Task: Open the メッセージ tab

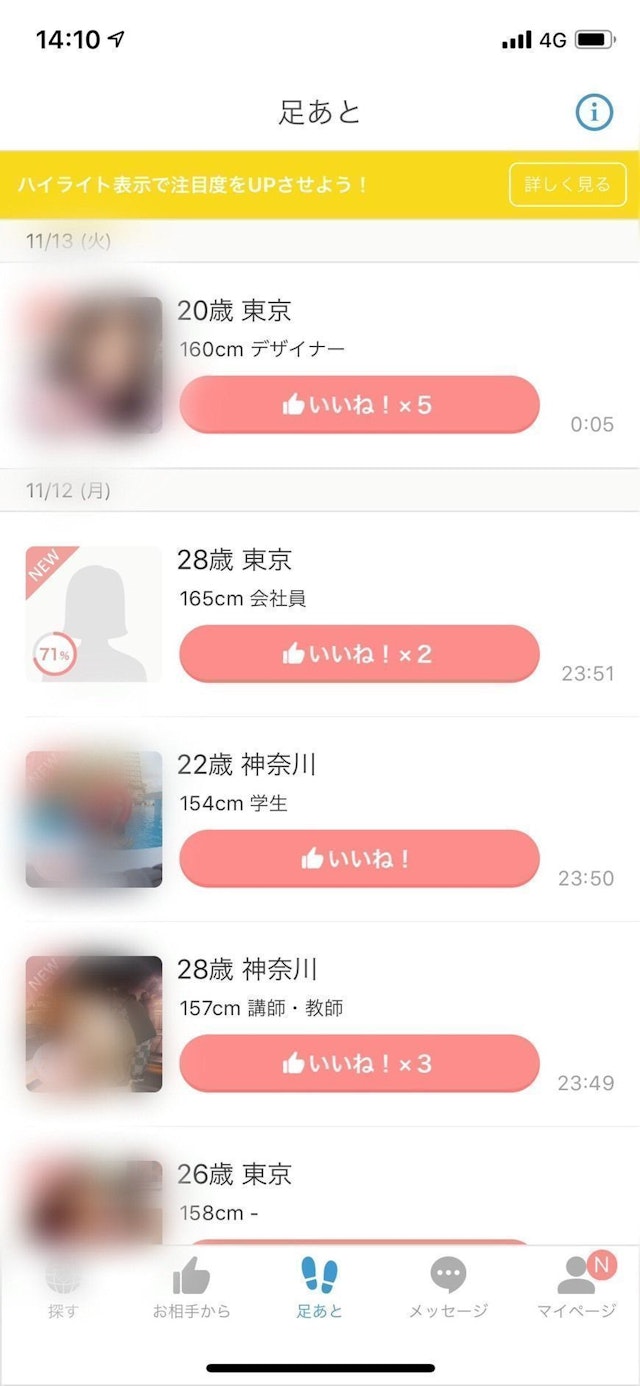Action: coord(448,1288)
